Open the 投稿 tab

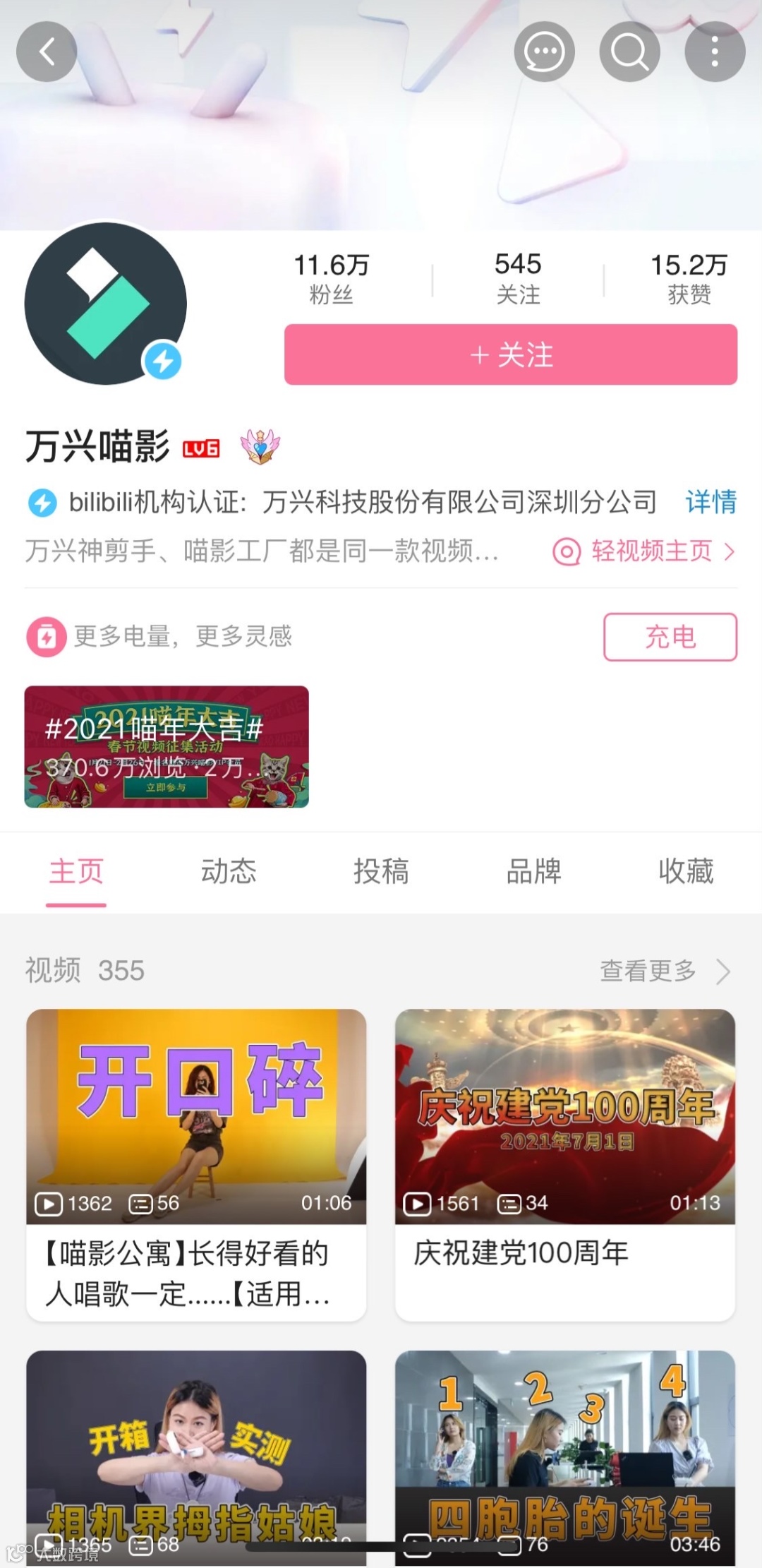click(382, 873)
